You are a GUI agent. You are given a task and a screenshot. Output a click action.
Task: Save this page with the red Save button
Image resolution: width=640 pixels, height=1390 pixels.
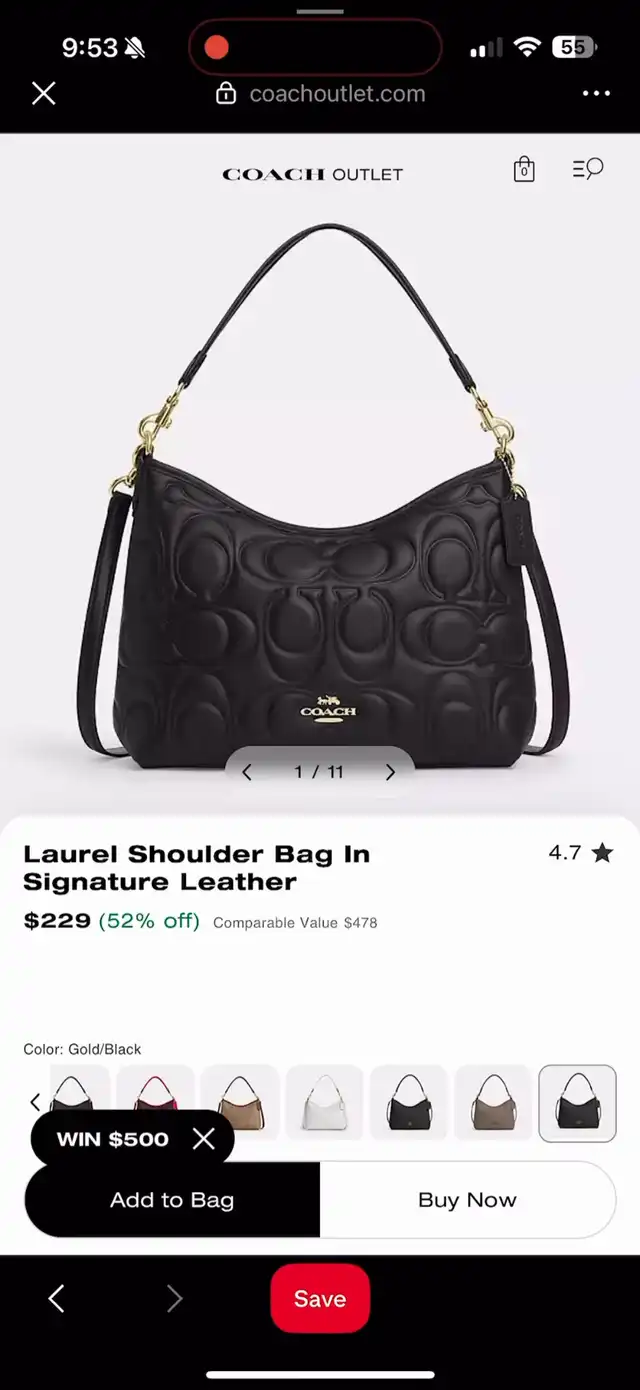click(320, 1298)
